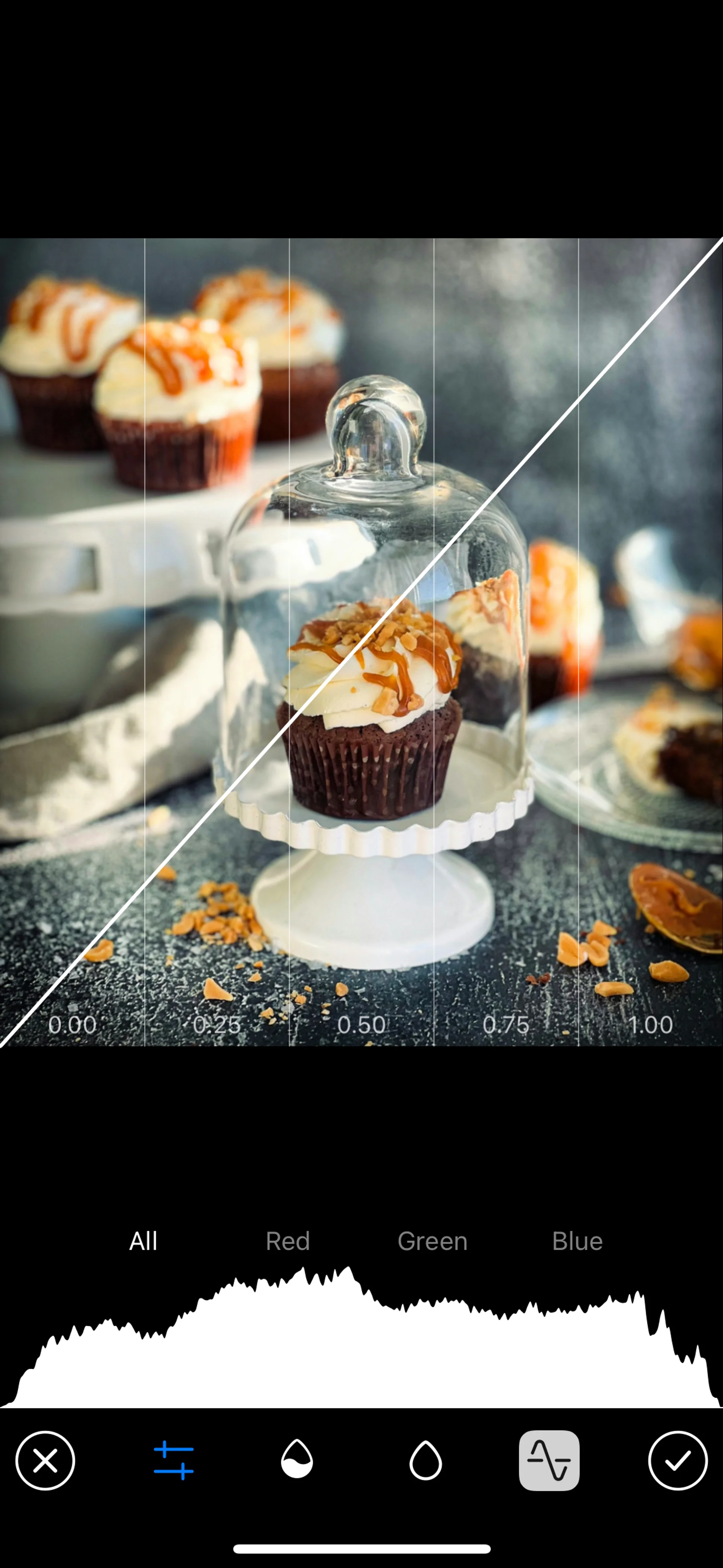Cancel the curves edit
This screenshot has height=1568, width=723.
45,1460
